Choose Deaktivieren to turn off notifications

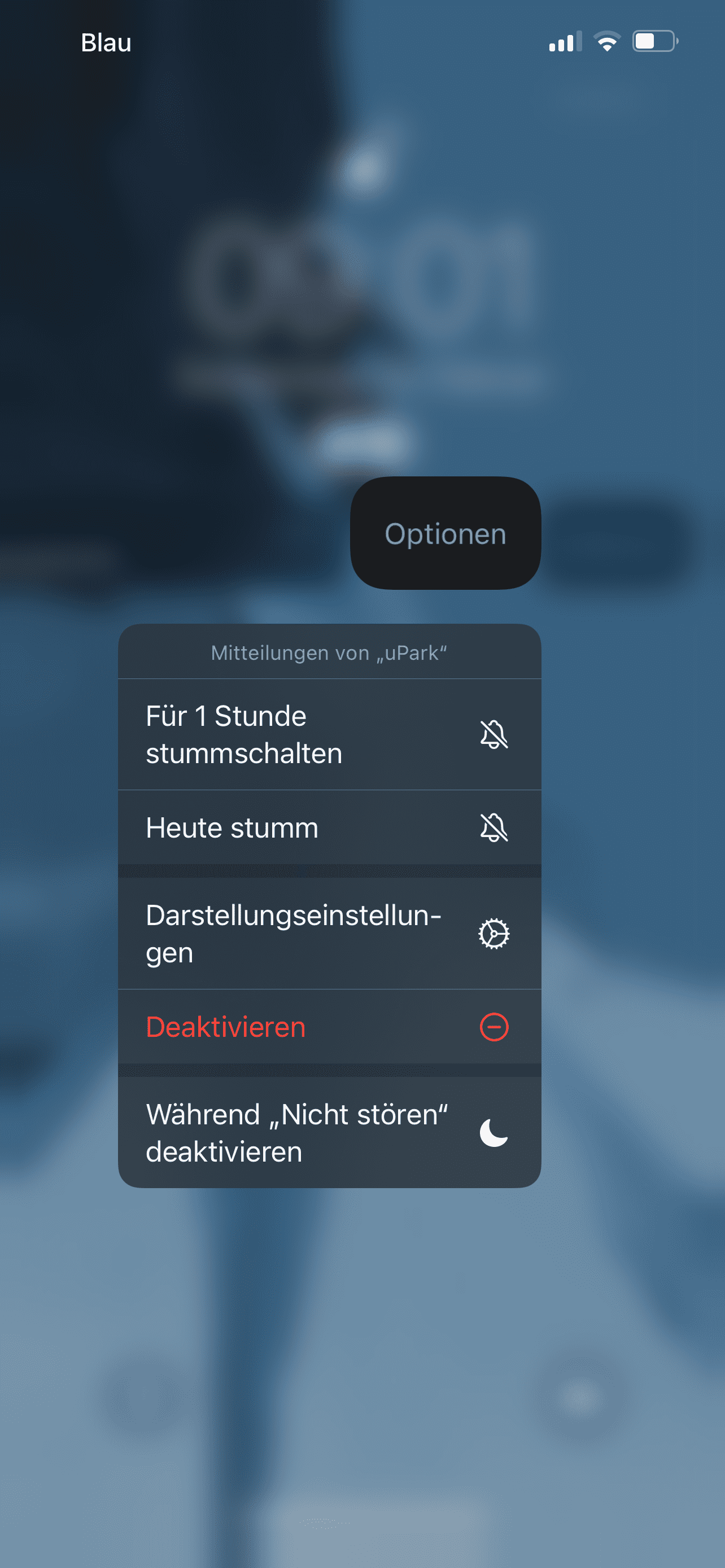click(x=329, y=1027)
